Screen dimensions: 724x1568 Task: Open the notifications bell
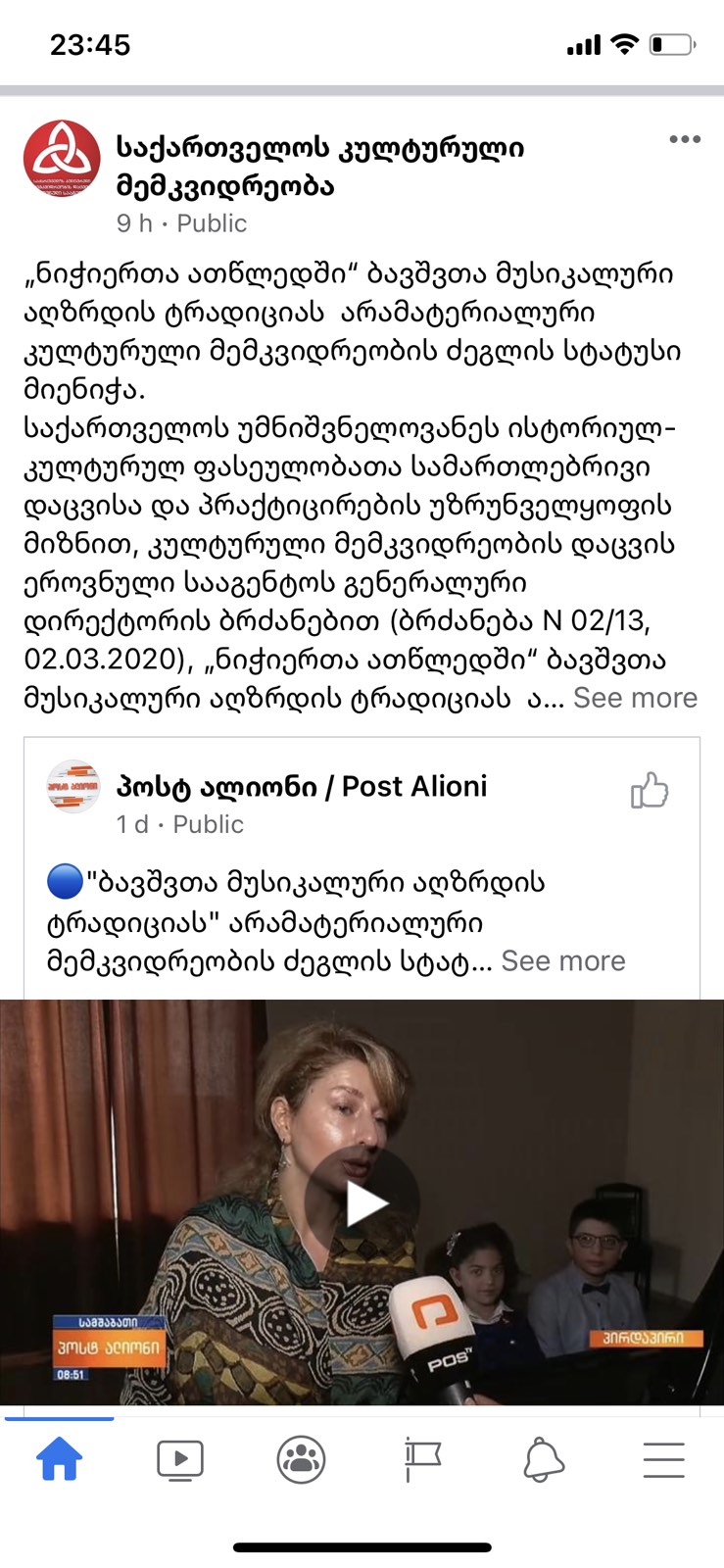click(x=544, y=1460)
